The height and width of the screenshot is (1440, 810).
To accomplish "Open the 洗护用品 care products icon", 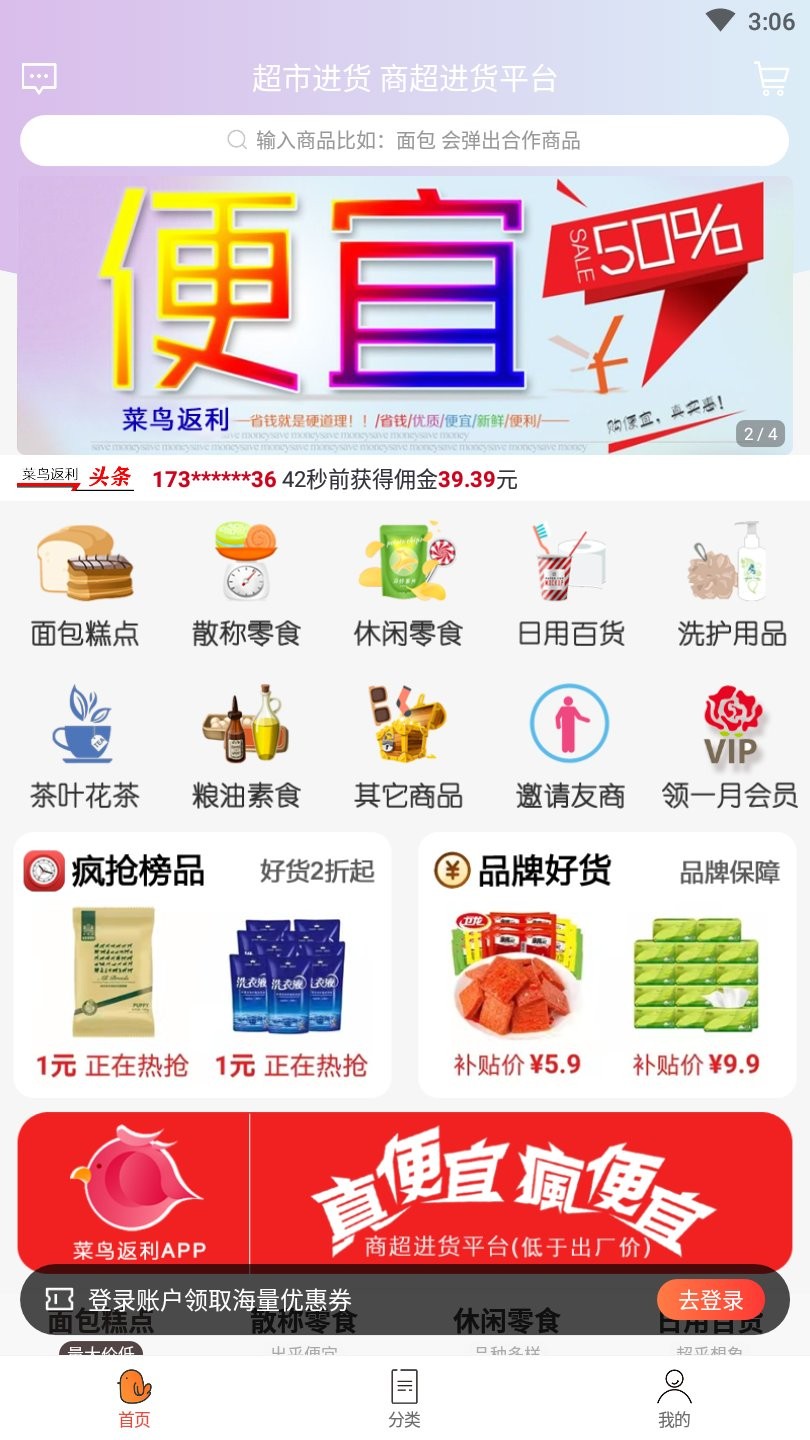I will click(727, 580).
